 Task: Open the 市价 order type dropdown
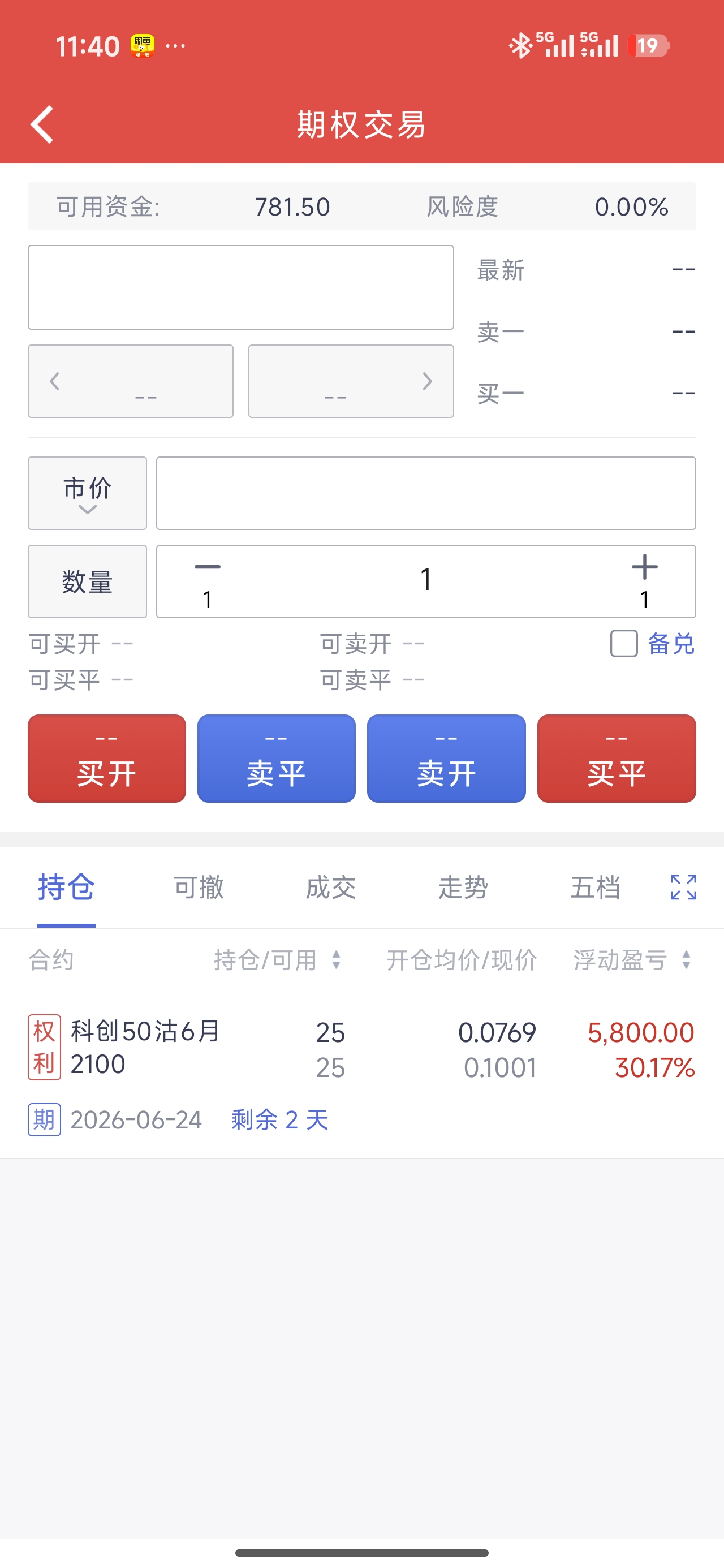(87, 493)
